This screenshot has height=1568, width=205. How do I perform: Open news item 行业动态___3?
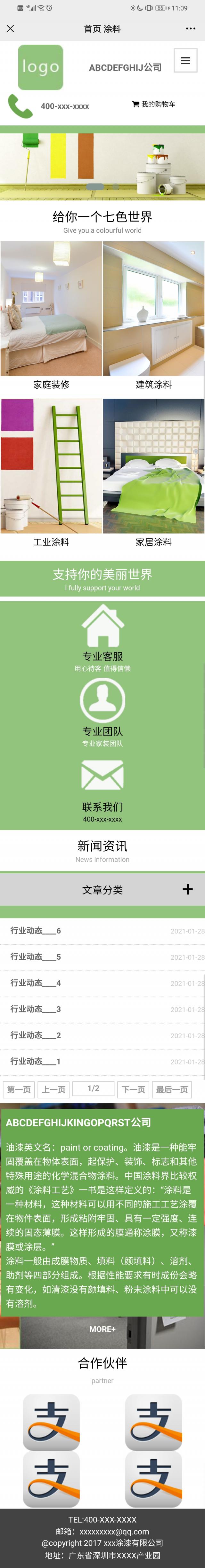click(x=35, y=1009)
